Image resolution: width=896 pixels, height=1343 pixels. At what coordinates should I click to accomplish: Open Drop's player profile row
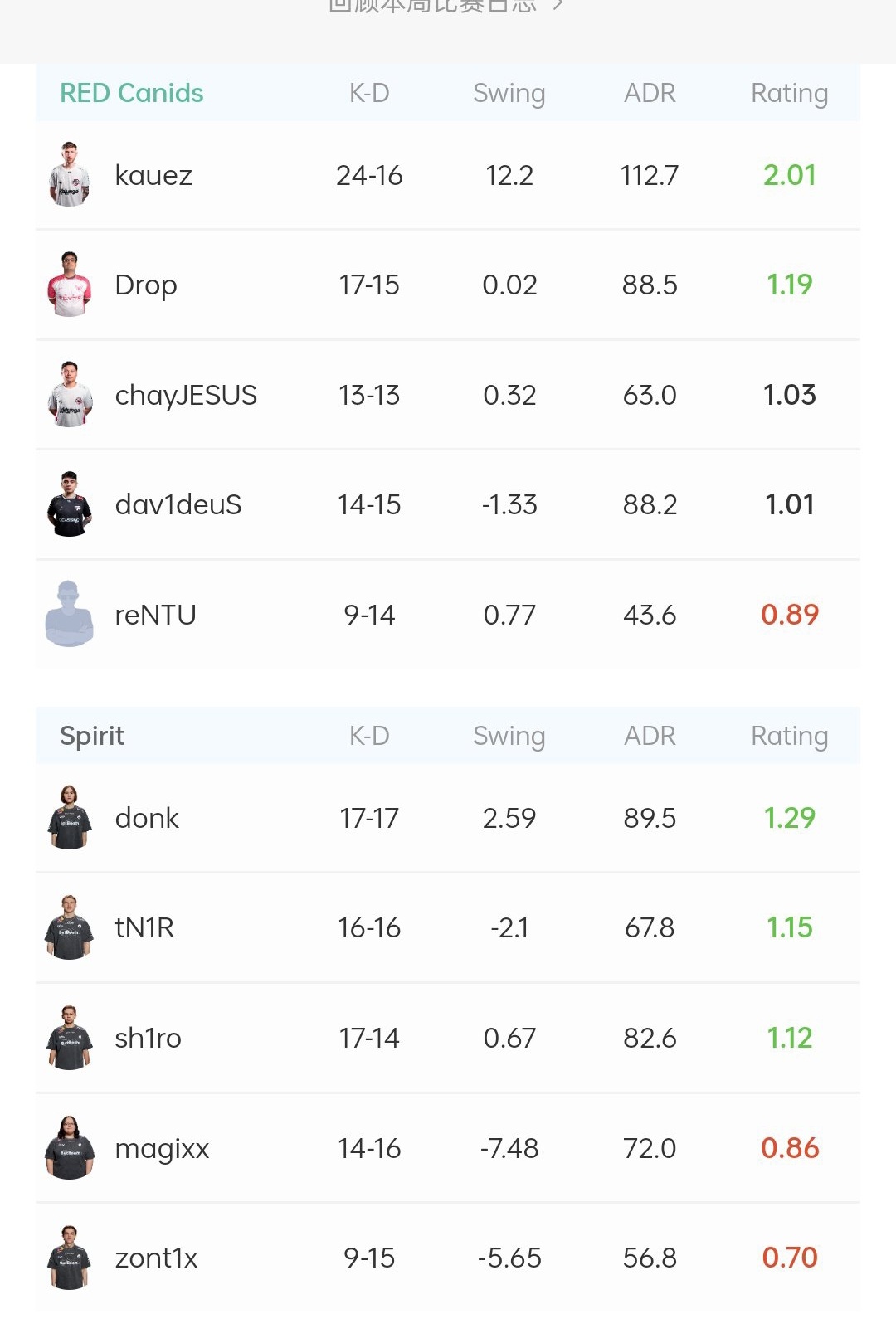click(146, 285)
